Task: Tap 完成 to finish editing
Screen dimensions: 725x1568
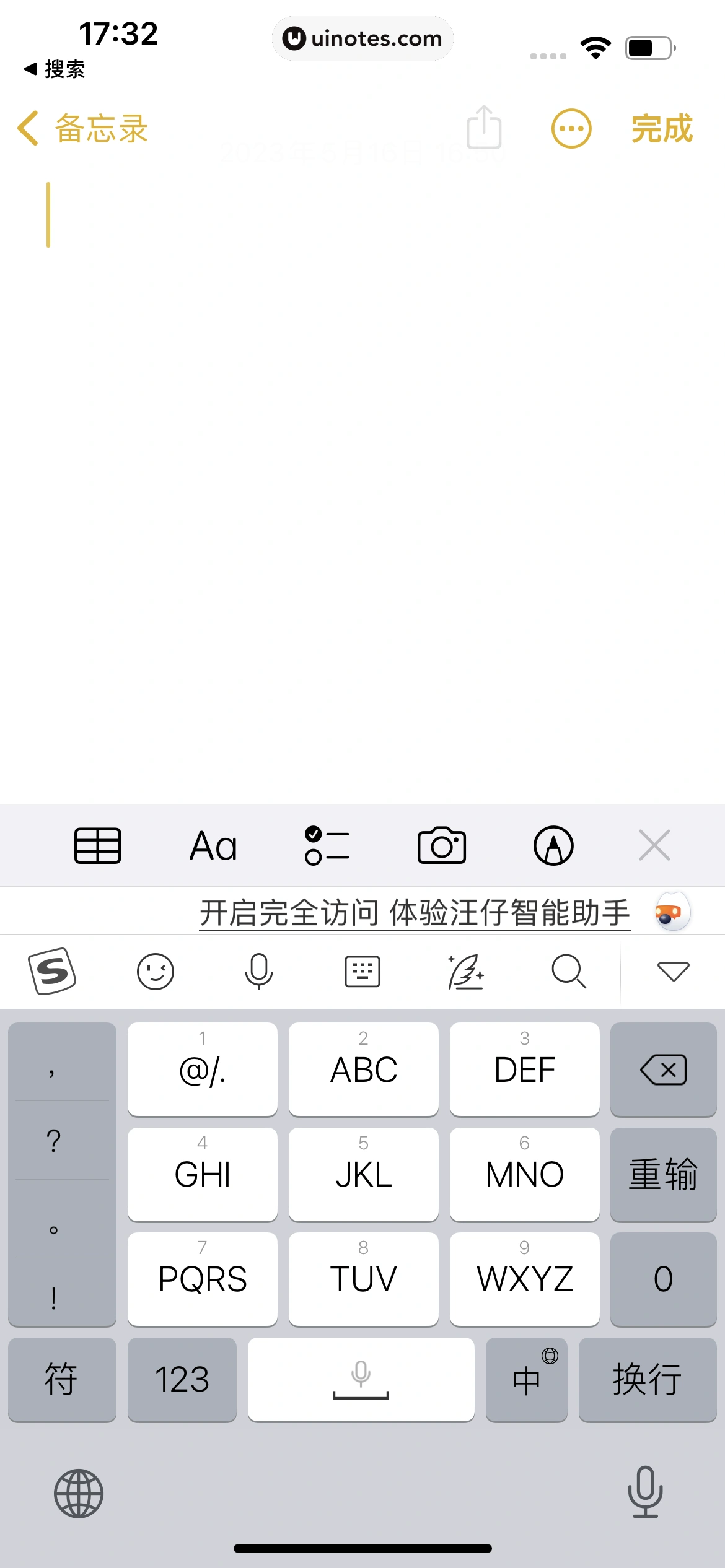Action: tap(661, 129)
